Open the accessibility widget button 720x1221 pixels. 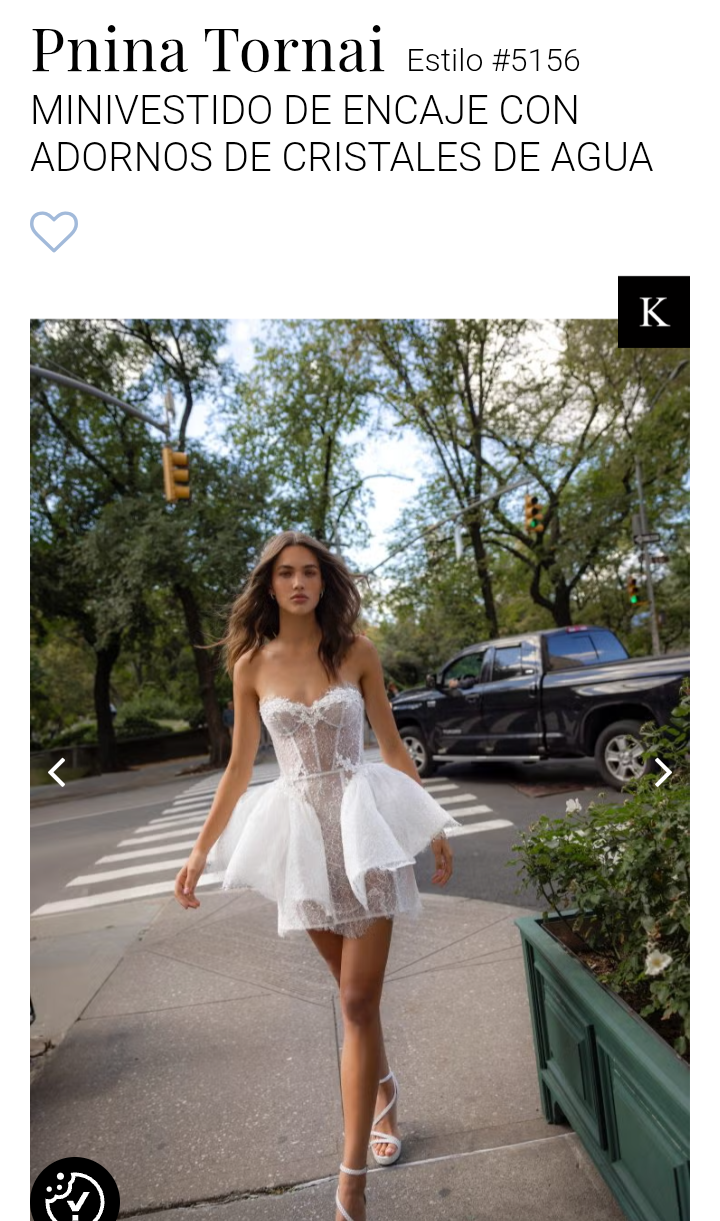pyautogui.click(x=75, y=1195)
